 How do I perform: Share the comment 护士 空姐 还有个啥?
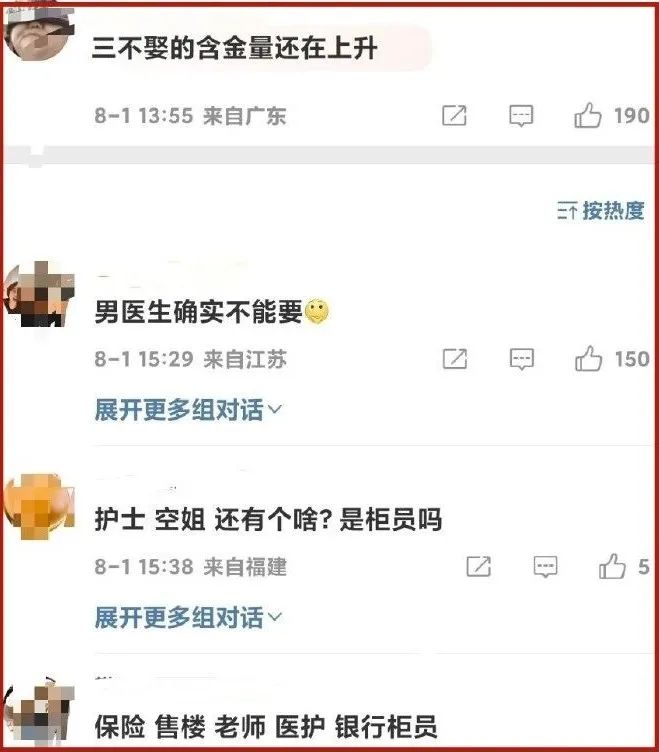(x=478, y=567)
